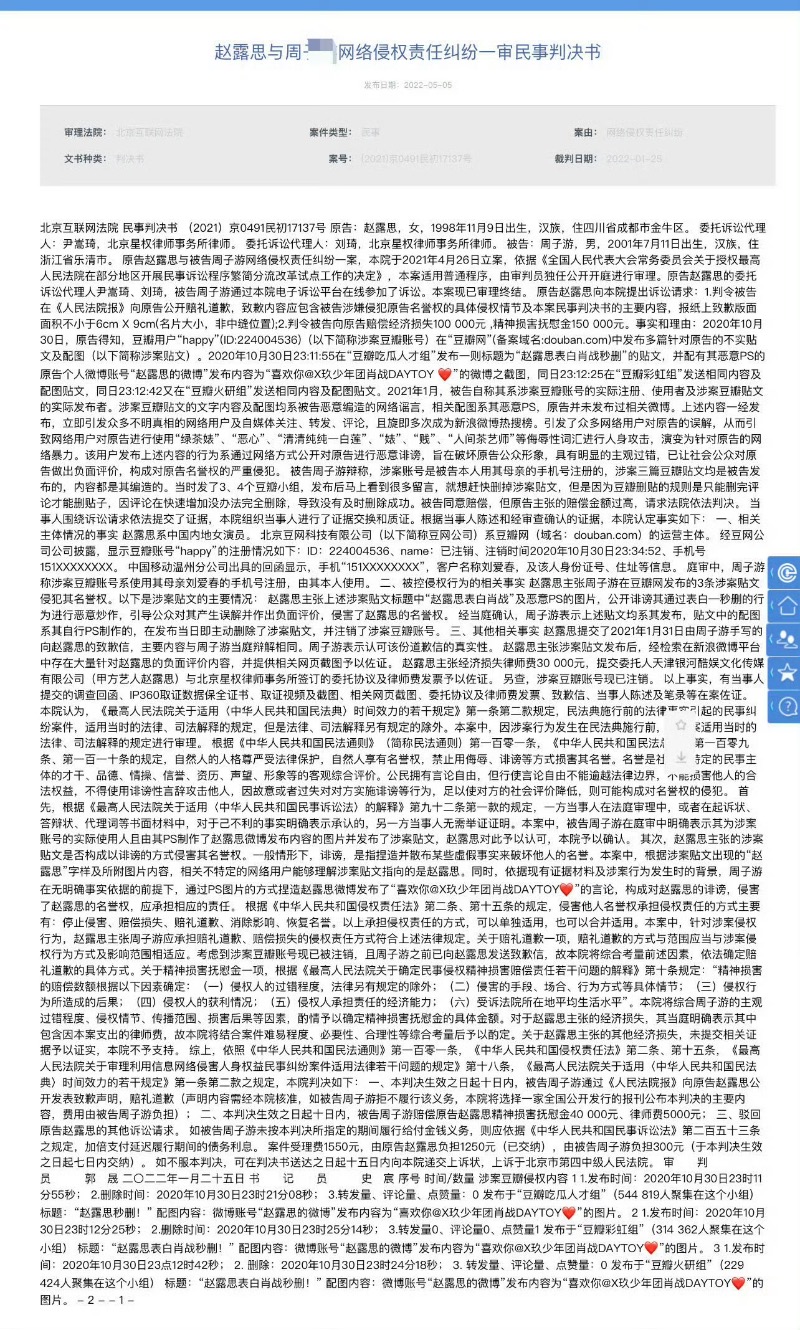This screenshot has width=800, height=1330.
Task: Open the users icon in the side toolbar
Action: pos(787,640)
